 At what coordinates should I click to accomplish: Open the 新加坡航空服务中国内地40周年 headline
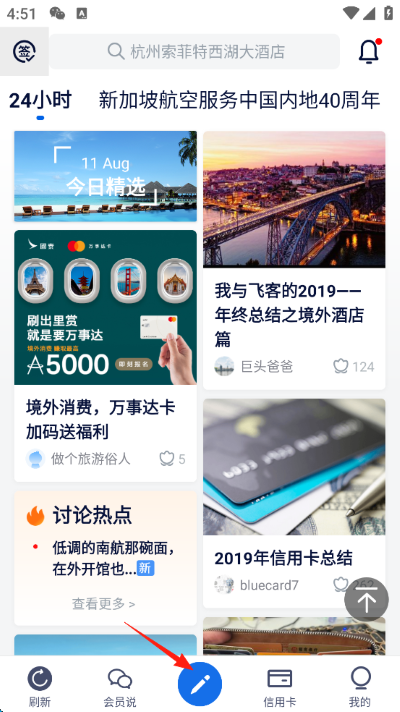click(239, 100)
